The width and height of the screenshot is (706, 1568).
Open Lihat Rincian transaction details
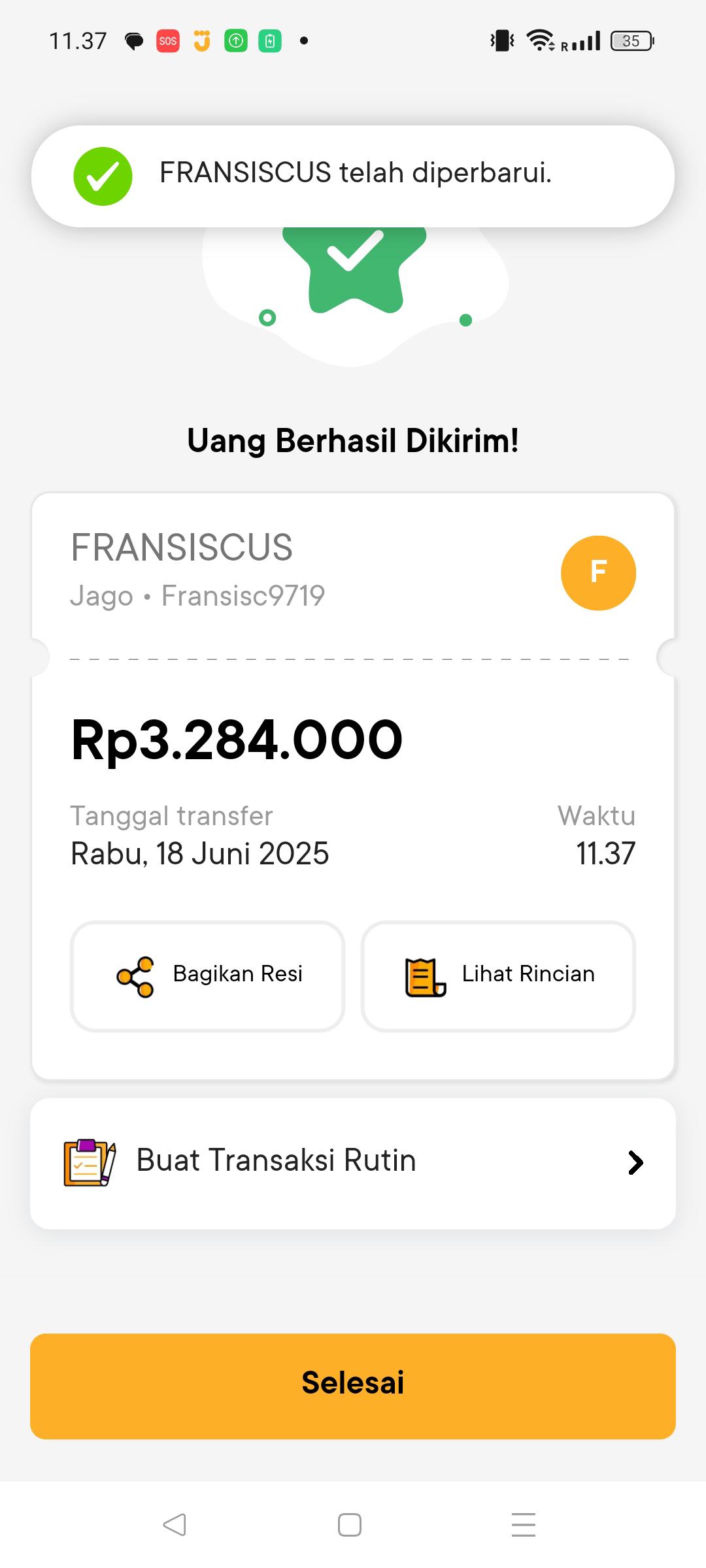point(498,976)
